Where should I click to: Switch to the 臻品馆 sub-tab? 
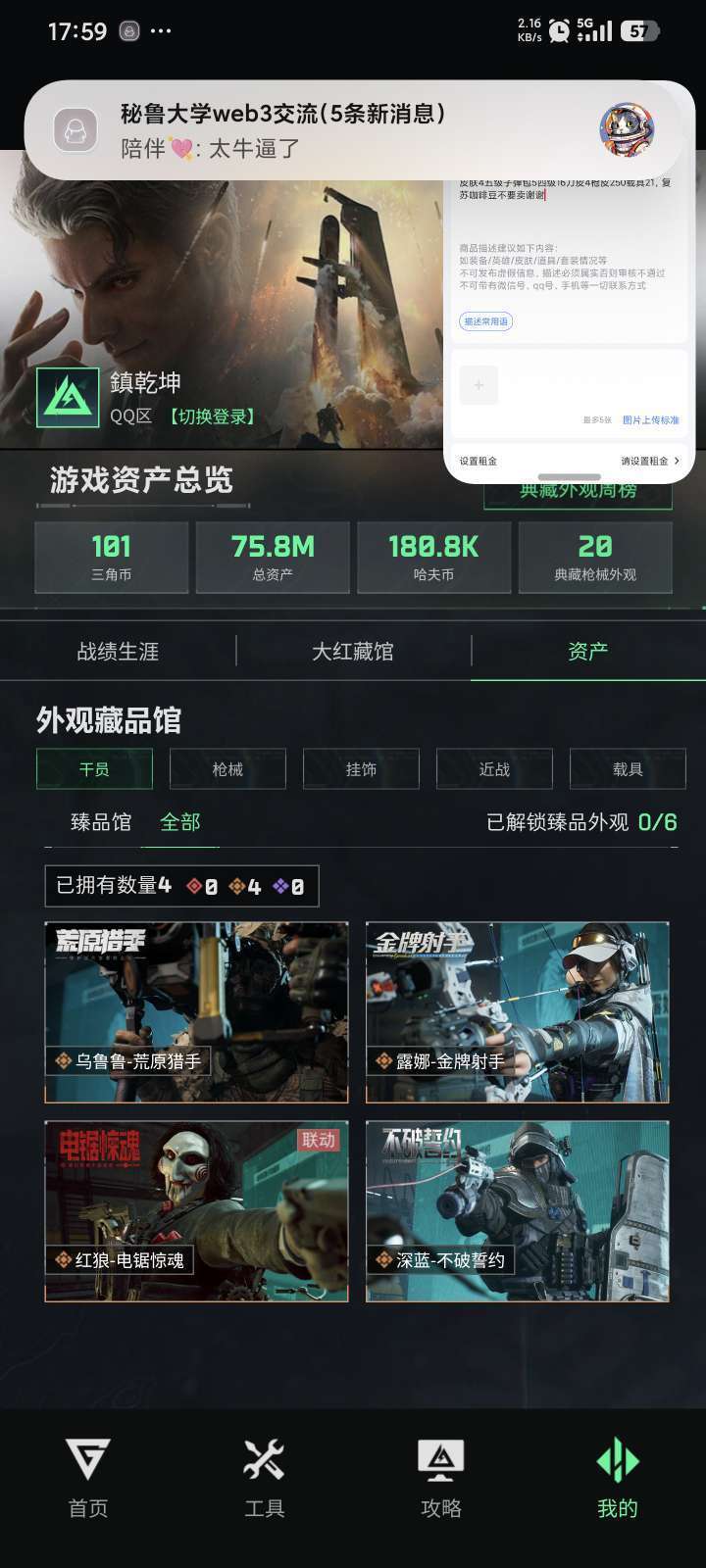pyautogui.click(x=101, y=822)
